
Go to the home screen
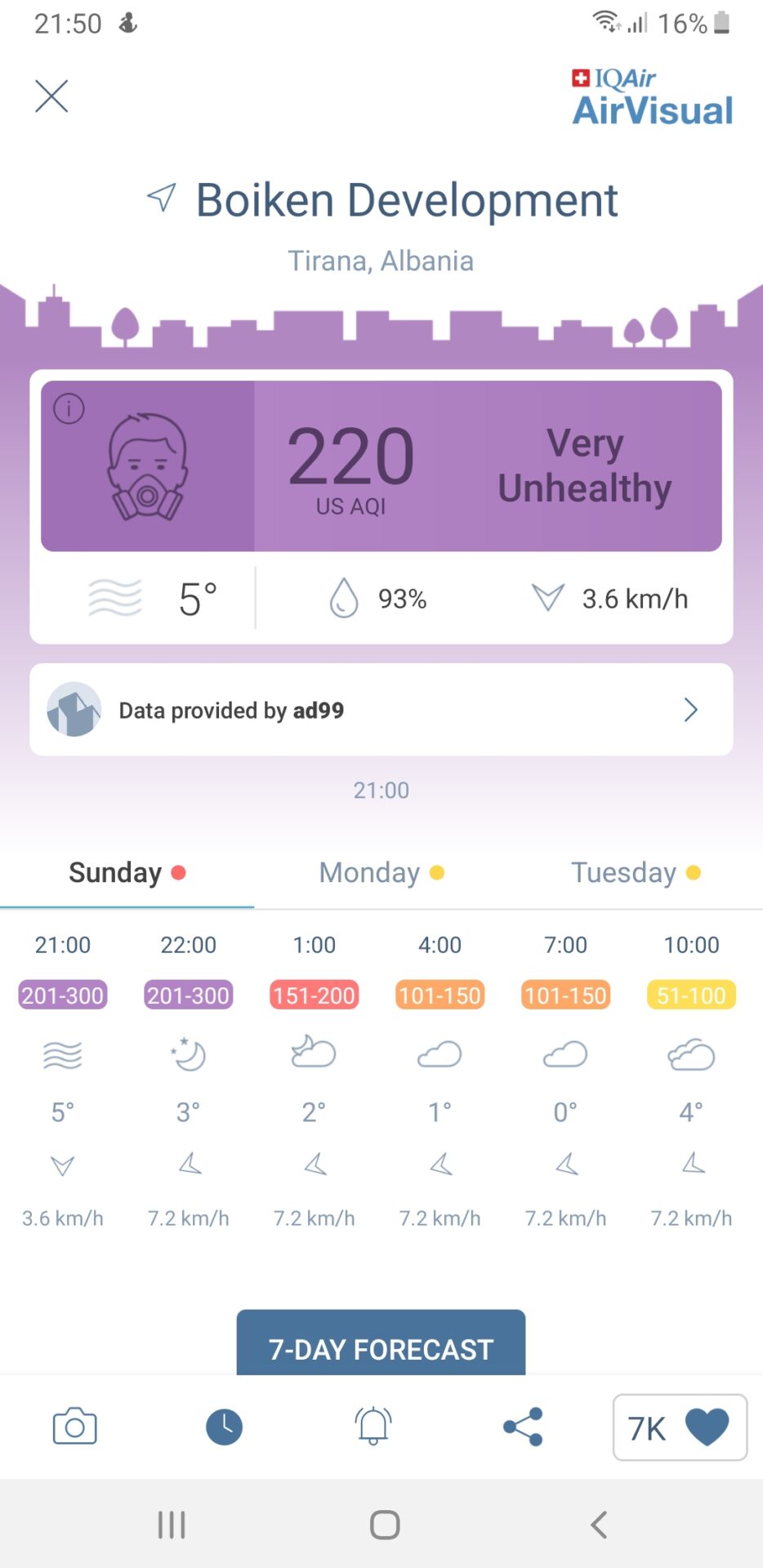click(385, 1525)
